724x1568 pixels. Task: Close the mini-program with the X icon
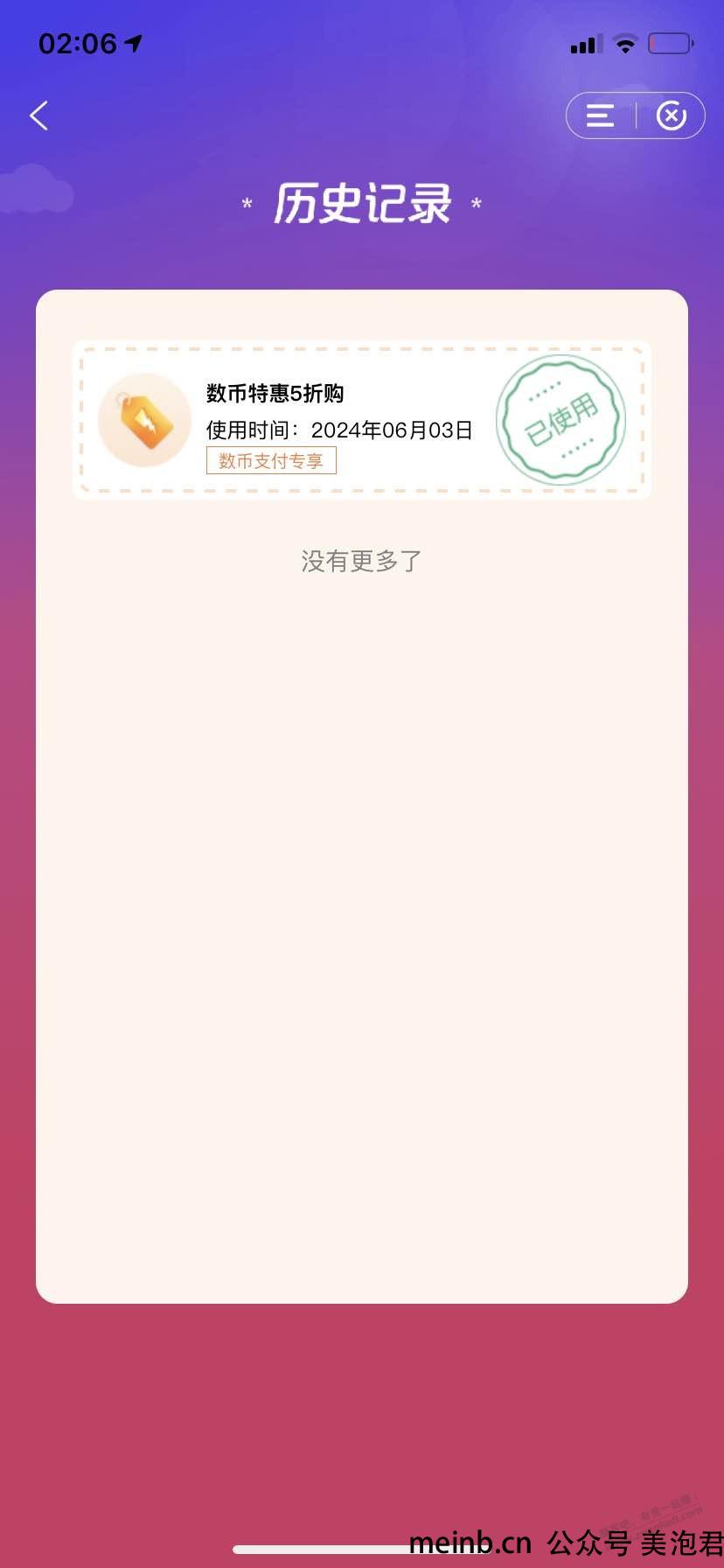671,115
